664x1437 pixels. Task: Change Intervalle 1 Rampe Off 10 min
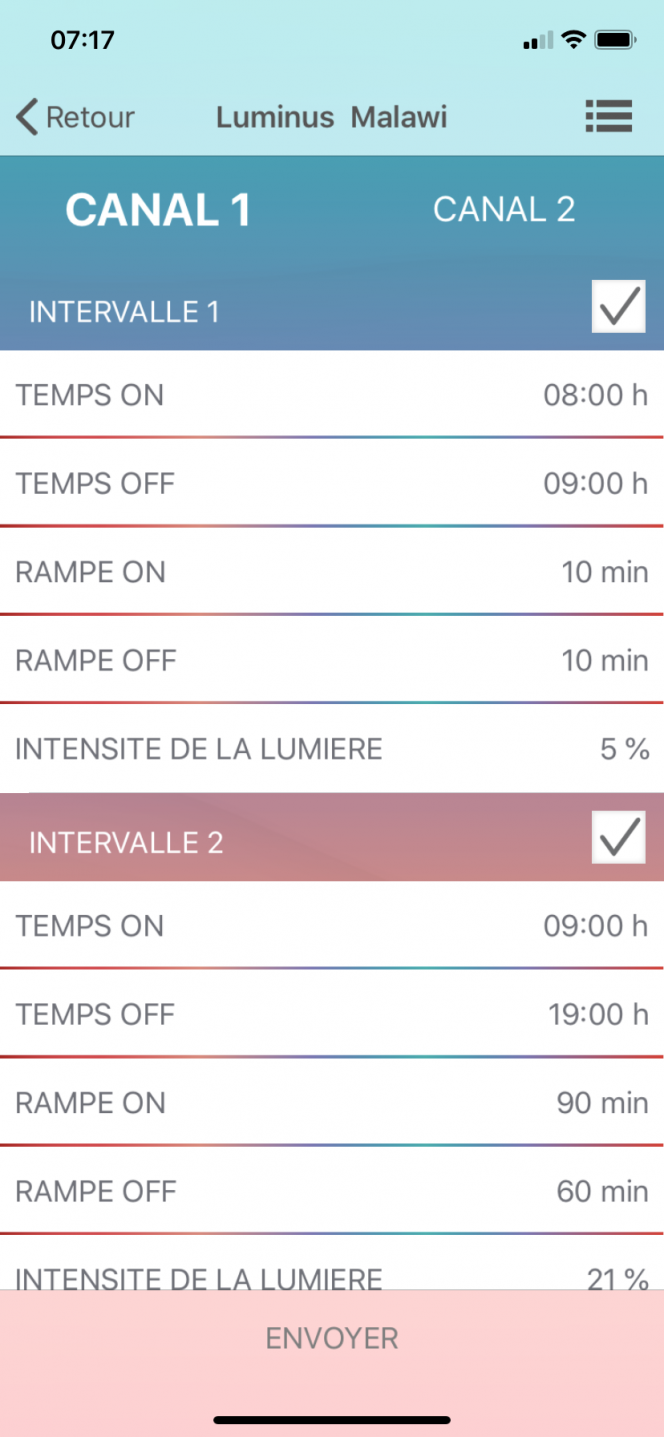(332, 660)
